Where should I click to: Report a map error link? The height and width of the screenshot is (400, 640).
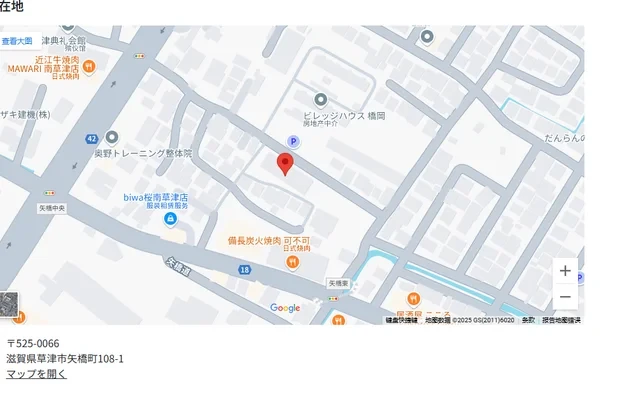coord(561,320)
